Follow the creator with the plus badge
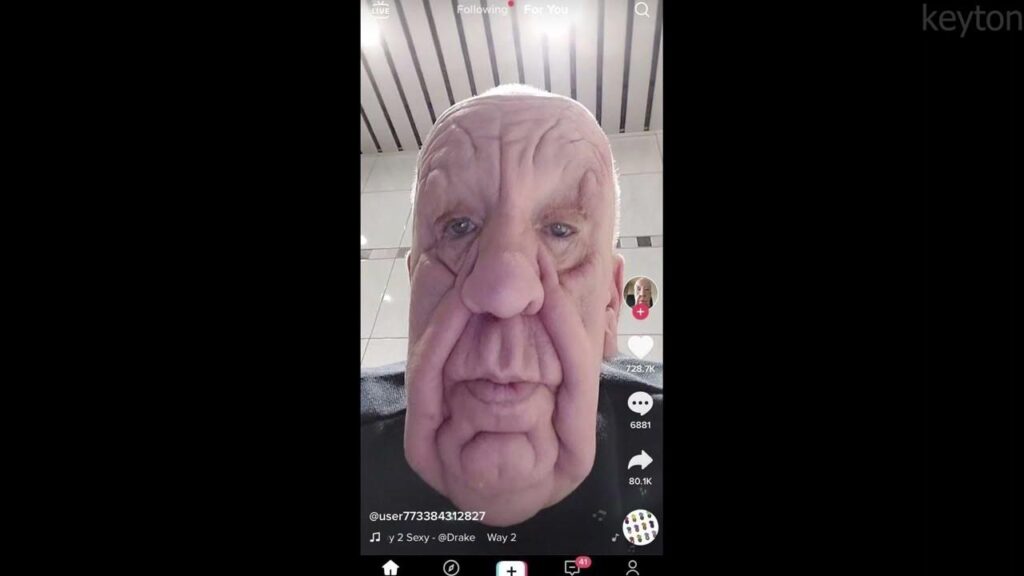 (640, 311)
